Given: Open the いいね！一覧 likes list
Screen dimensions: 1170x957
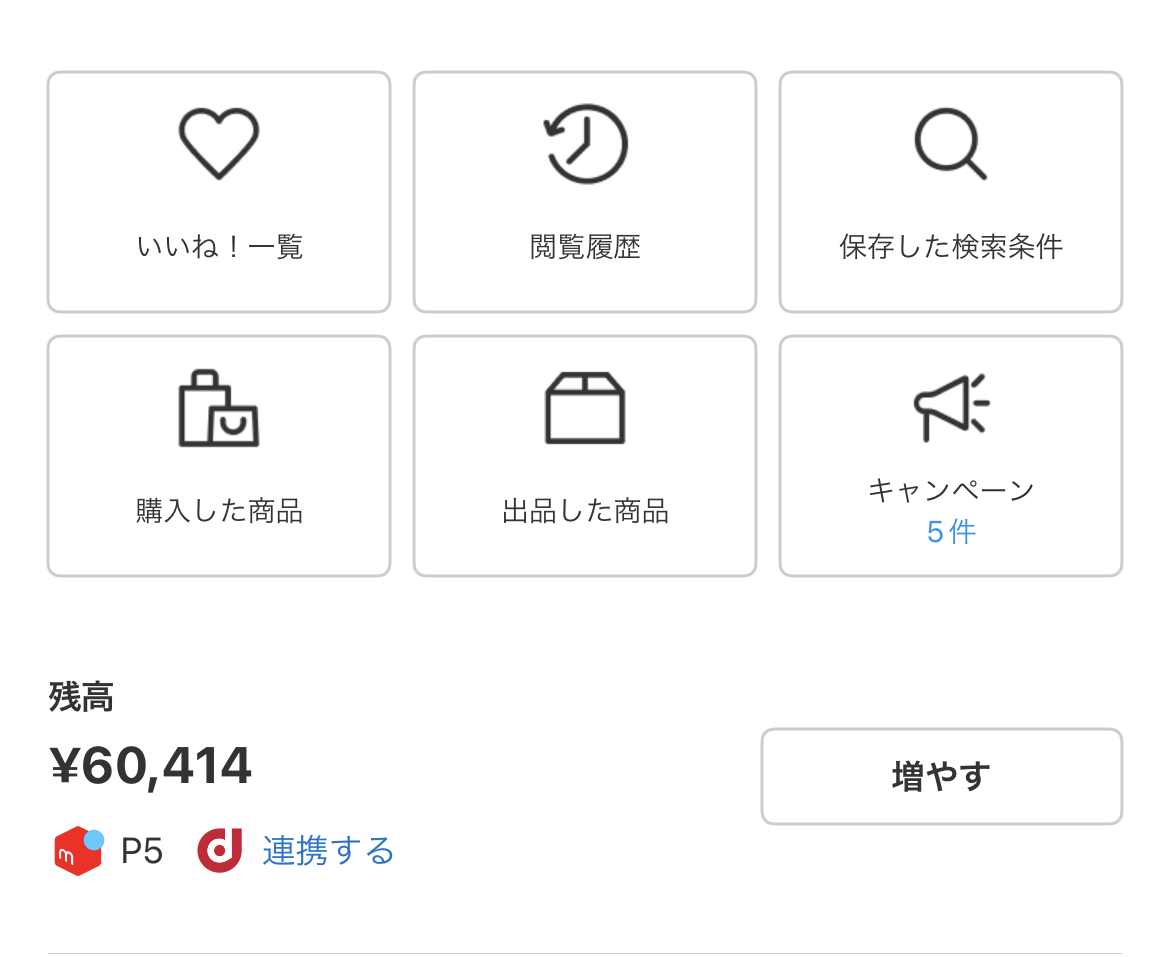Looking at the screenshot, I should [x=219, y=192].
